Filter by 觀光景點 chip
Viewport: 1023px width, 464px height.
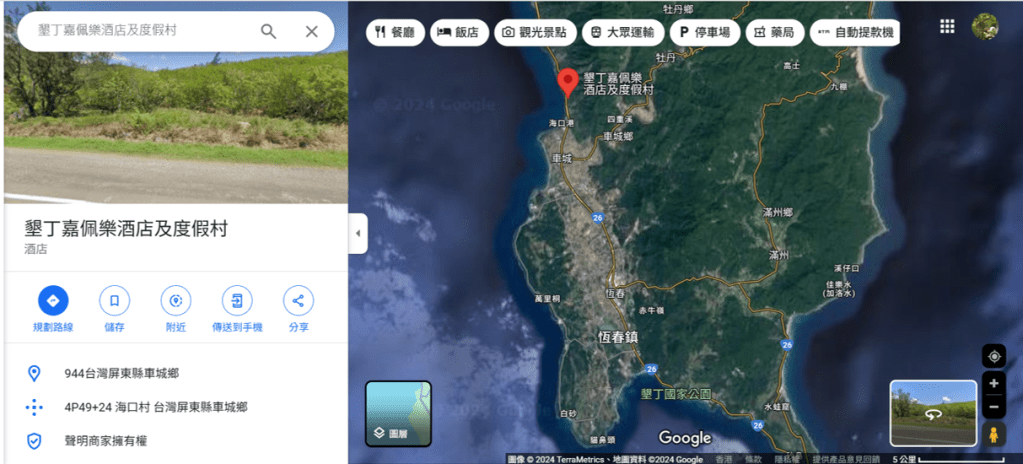coord(534,32)
